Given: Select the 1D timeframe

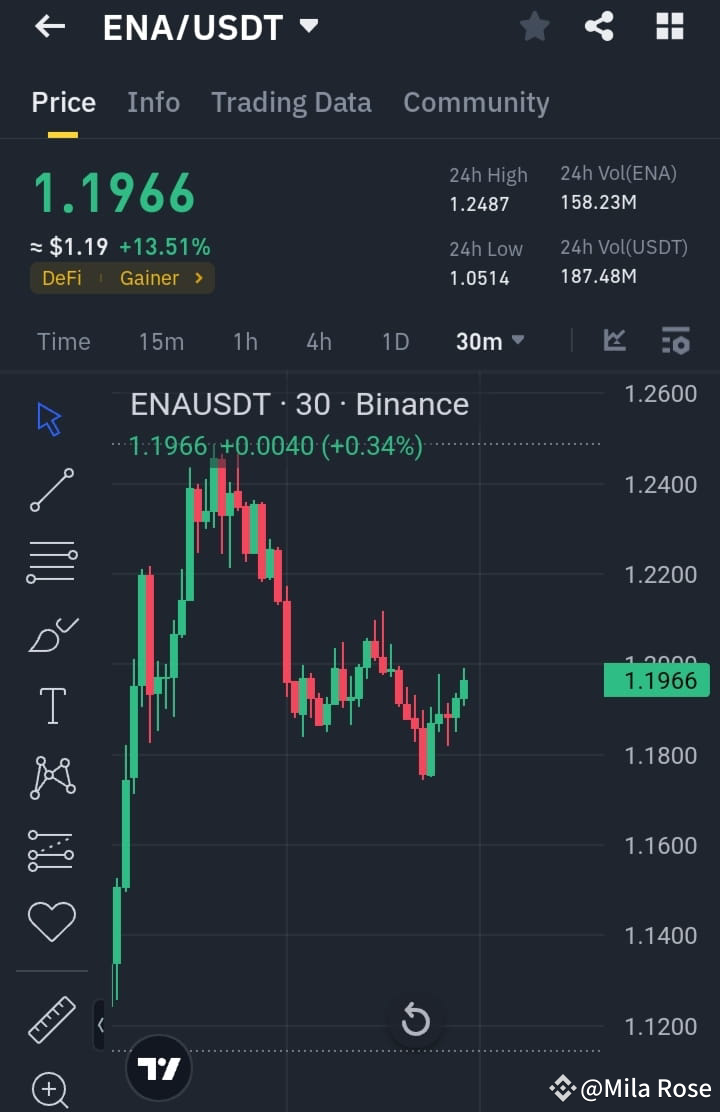Looking at the screenshot, I should pyautogui.click(x=395, y=341).
